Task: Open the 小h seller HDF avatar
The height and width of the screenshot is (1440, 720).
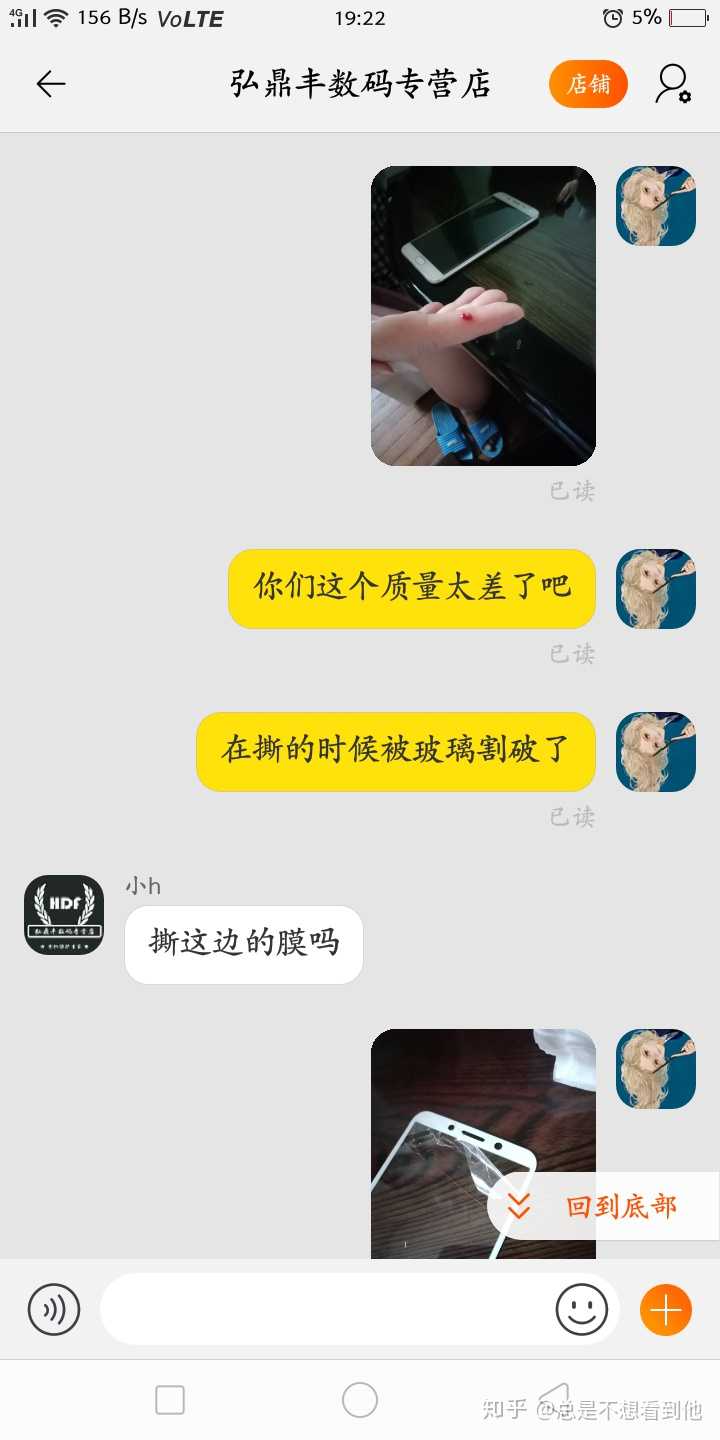Action: click(x=64, y=915)
